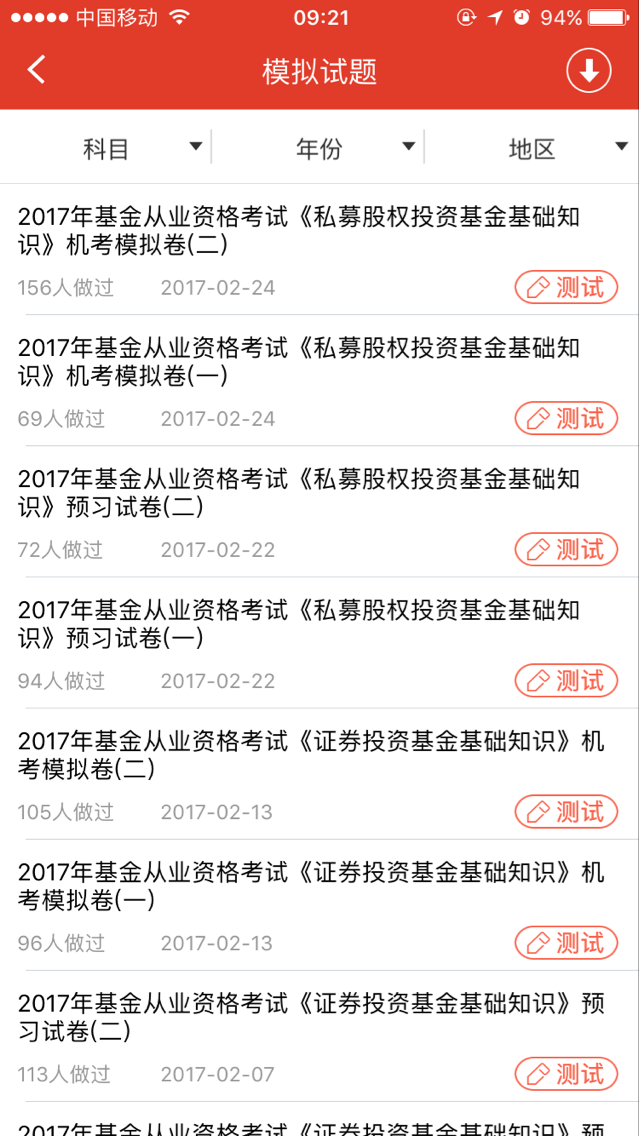Open the 私募股权投资基金 预习试卷(一) paper row

[x=320, y=643]
